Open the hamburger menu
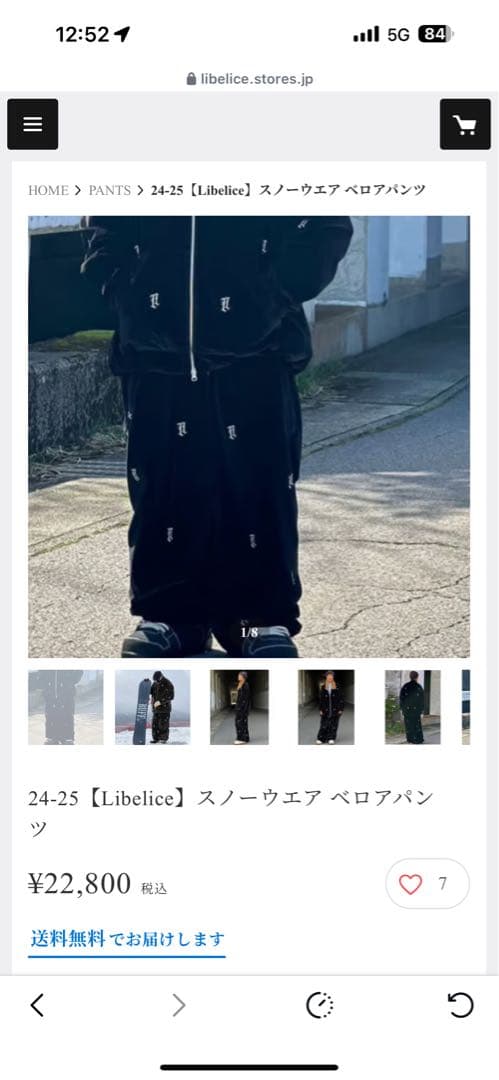499x1080 pixels. [x=32, y=124]
